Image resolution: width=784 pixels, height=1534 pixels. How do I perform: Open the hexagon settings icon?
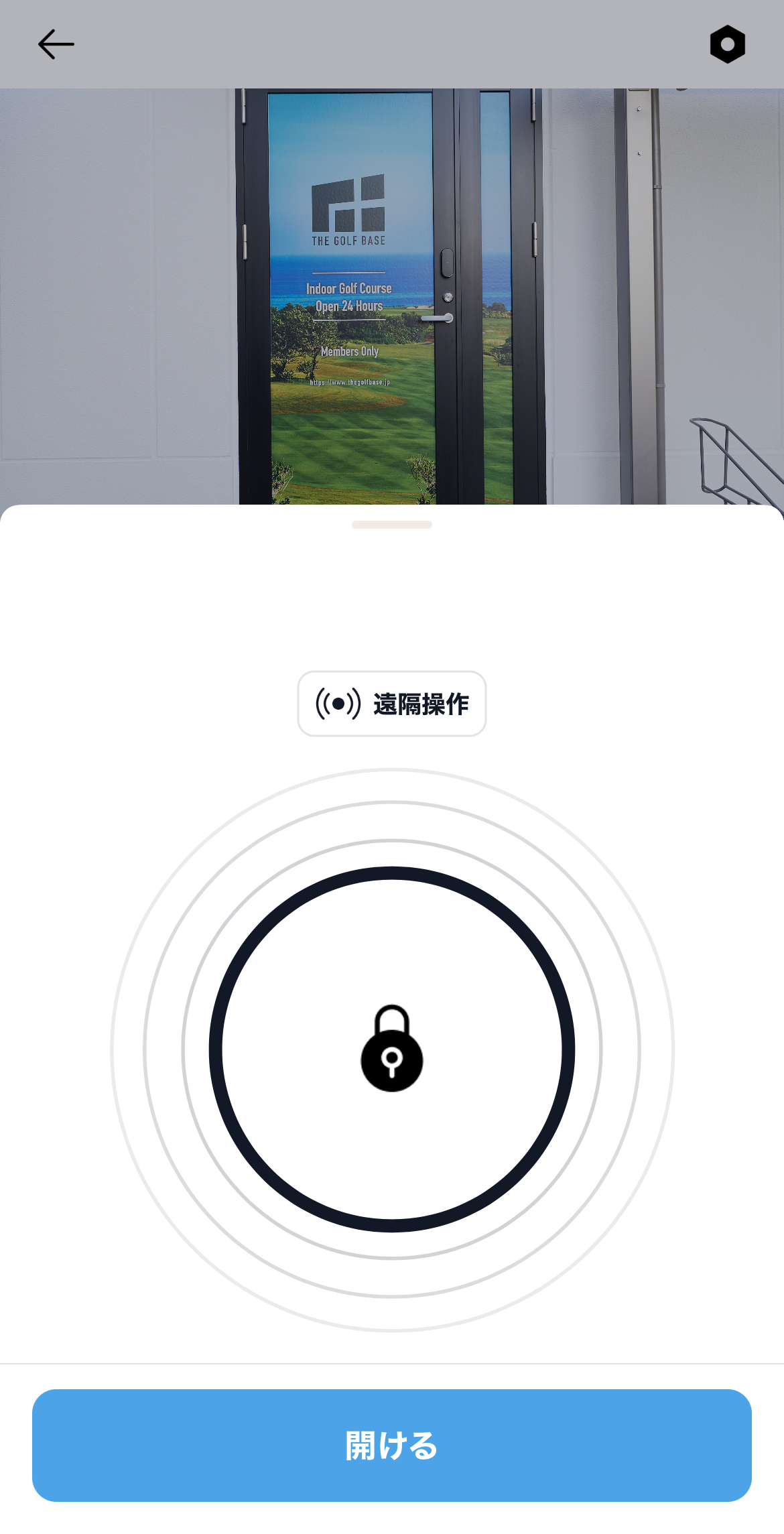pyautogui.click(x=727, y=44)
